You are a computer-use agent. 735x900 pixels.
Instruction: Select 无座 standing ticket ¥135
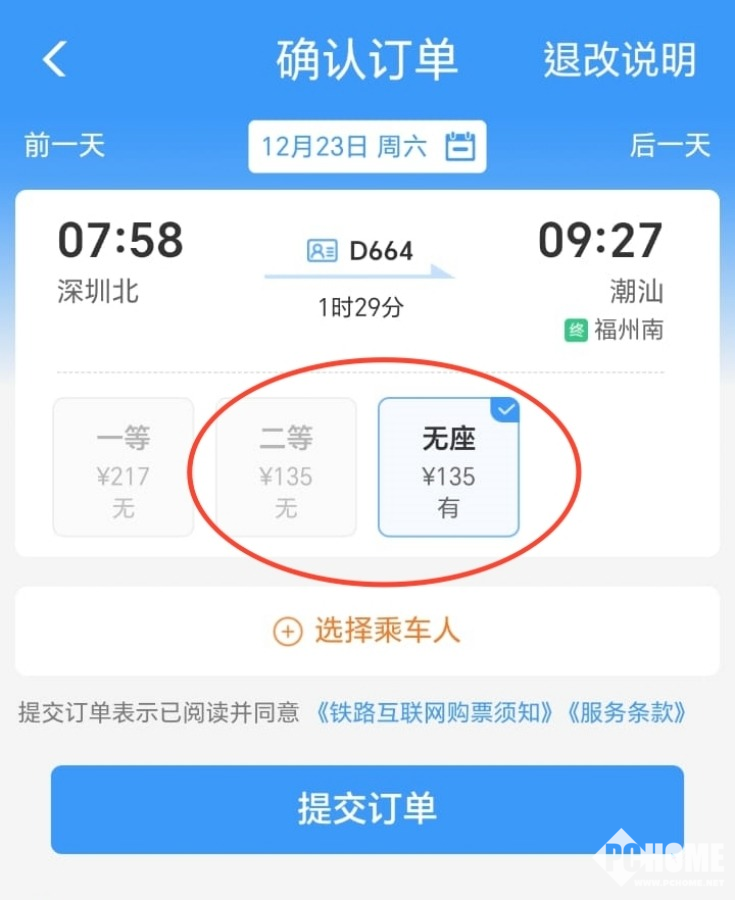[x=448, y=467]
